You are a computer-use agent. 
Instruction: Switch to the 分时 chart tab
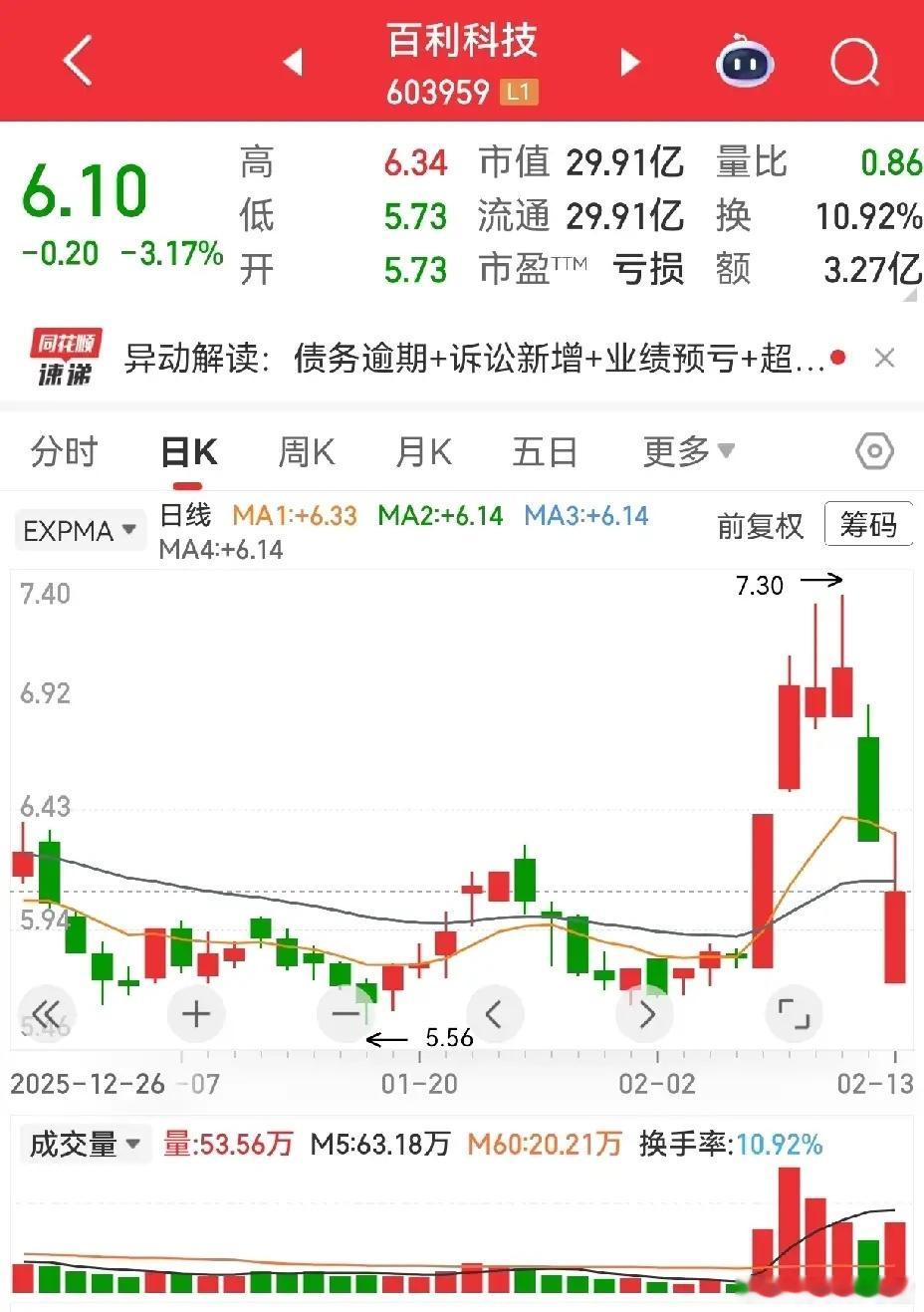64,451
